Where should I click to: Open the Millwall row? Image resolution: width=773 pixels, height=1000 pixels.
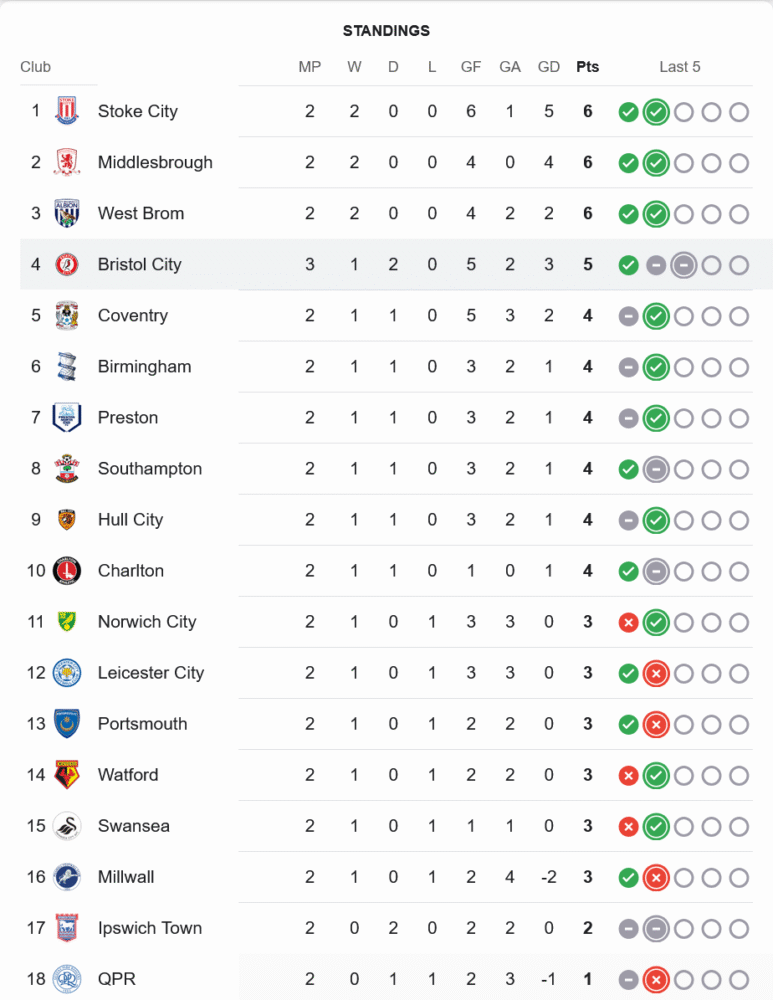tap(126, 876)
